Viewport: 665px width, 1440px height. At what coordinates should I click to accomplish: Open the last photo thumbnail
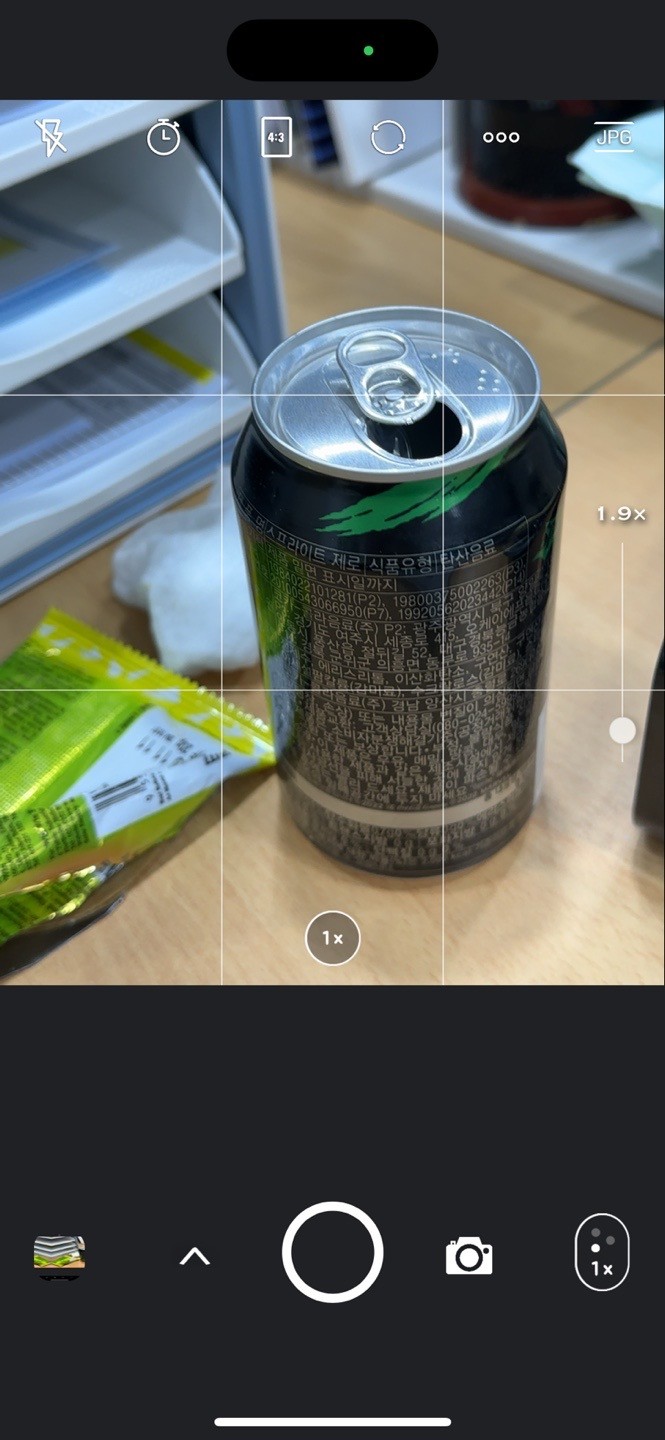click(x=59, y=1256)
